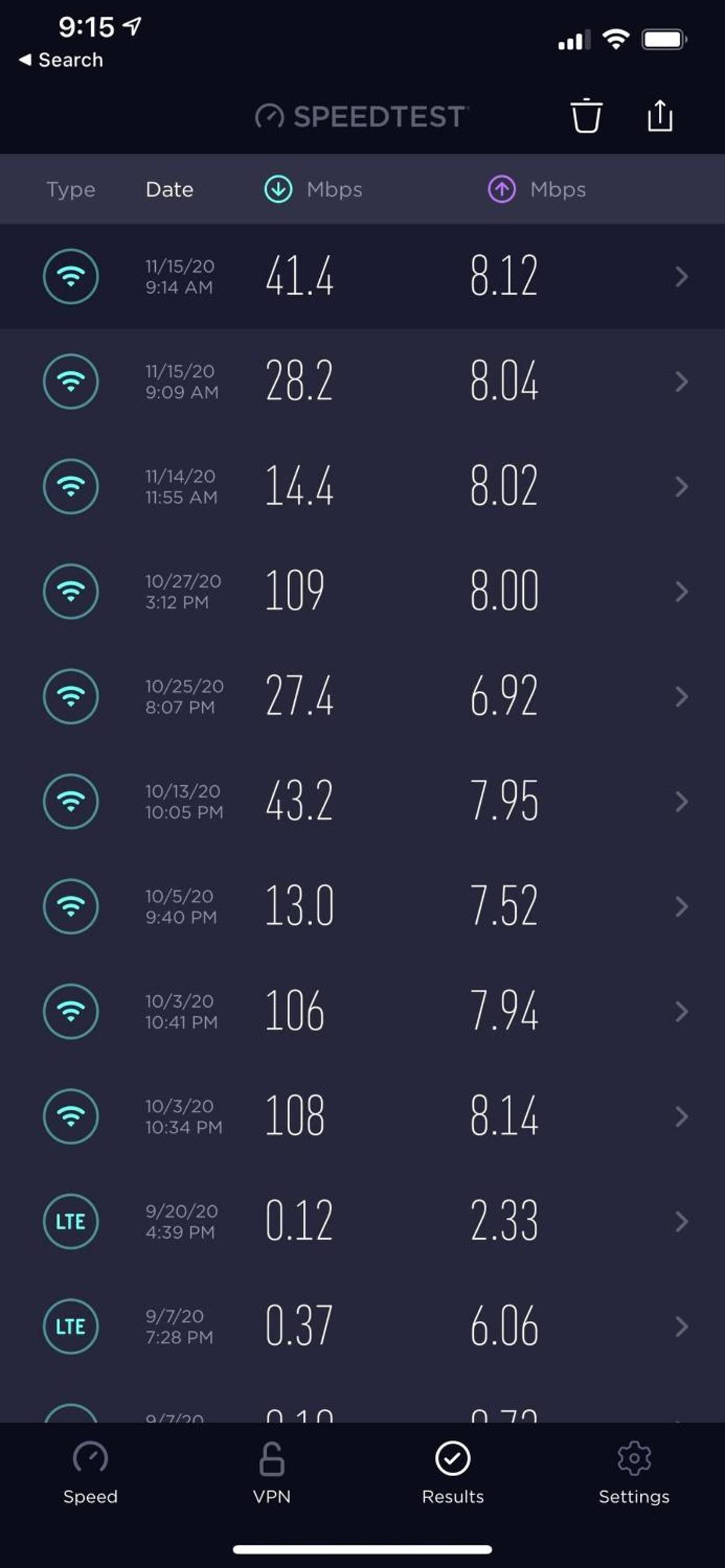Open the 10/3/20 10:41 PM result
This screenshot has width=725, height=1568.
(x=362, y=1011)
